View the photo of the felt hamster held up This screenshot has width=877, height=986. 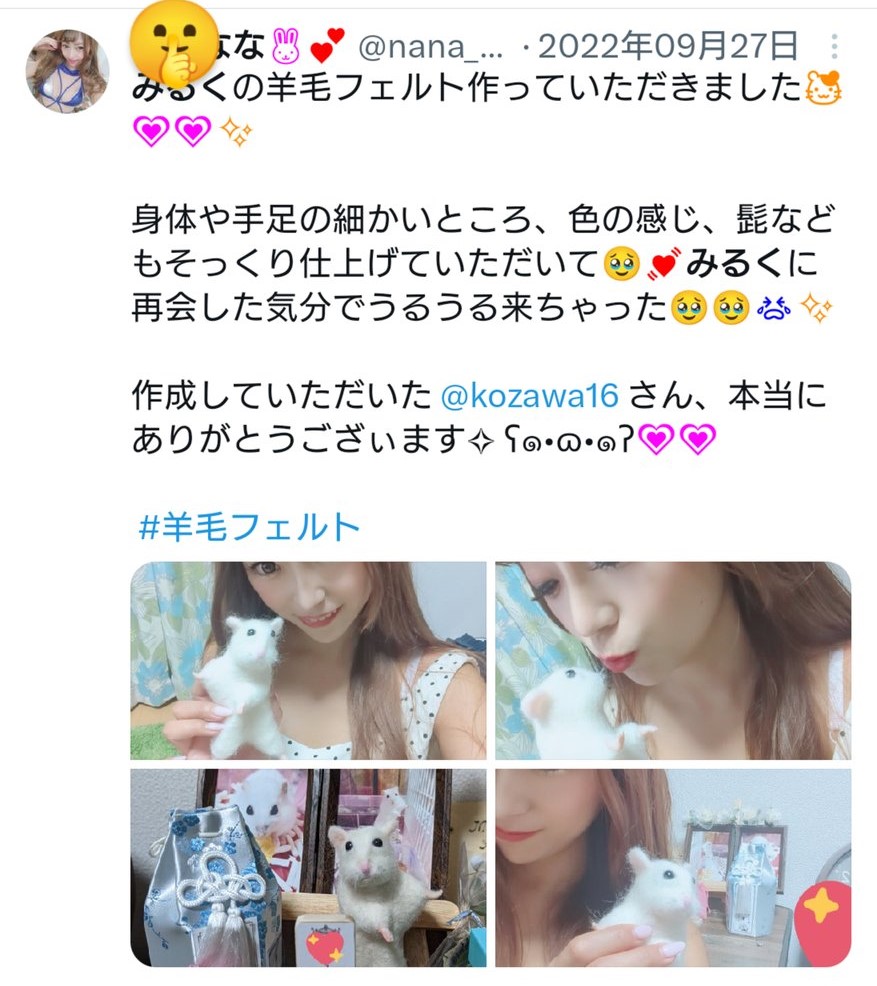pos(308,660)
